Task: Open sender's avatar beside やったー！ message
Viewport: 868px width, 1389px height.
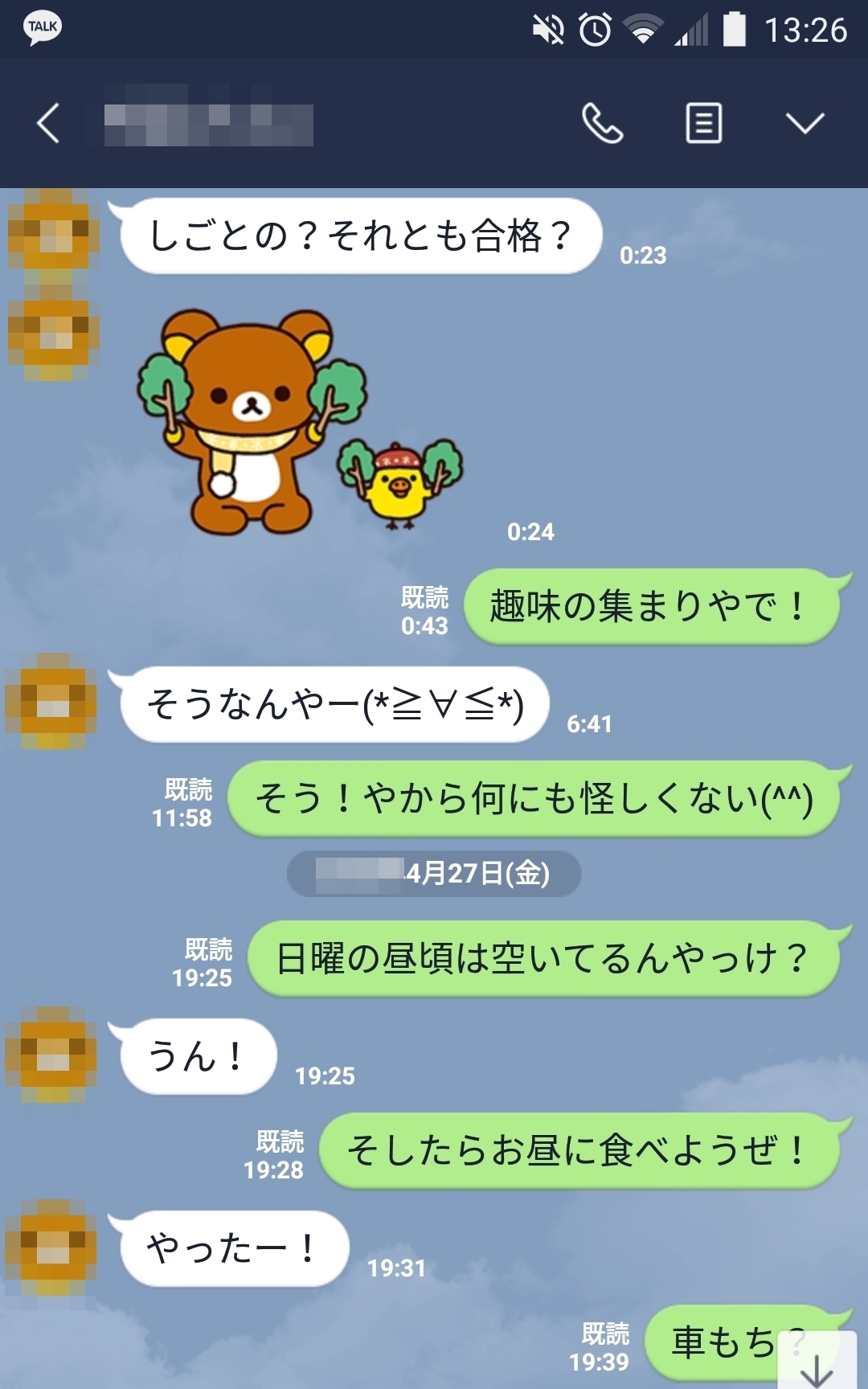Action: point(52,1247)
